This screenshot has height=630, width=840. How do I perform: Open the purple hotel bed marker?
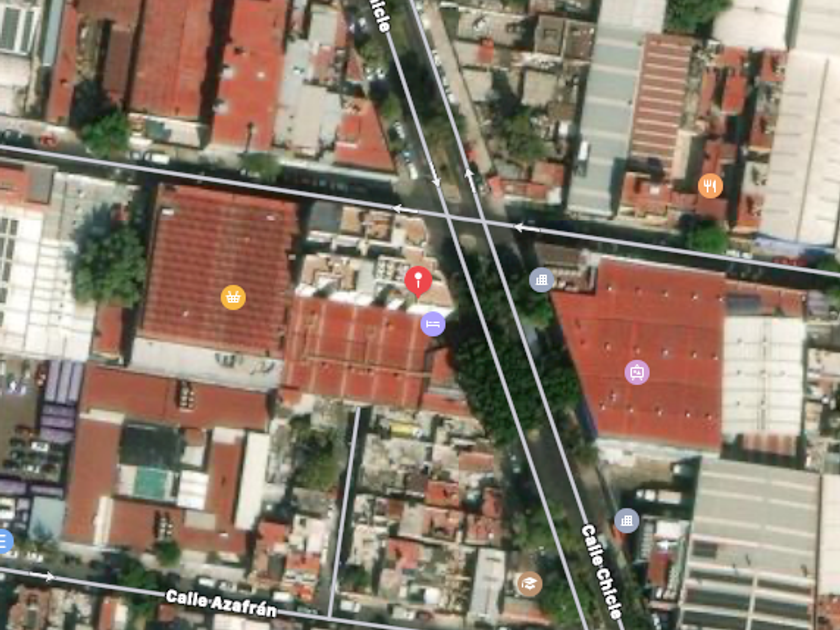click(432, 323)
